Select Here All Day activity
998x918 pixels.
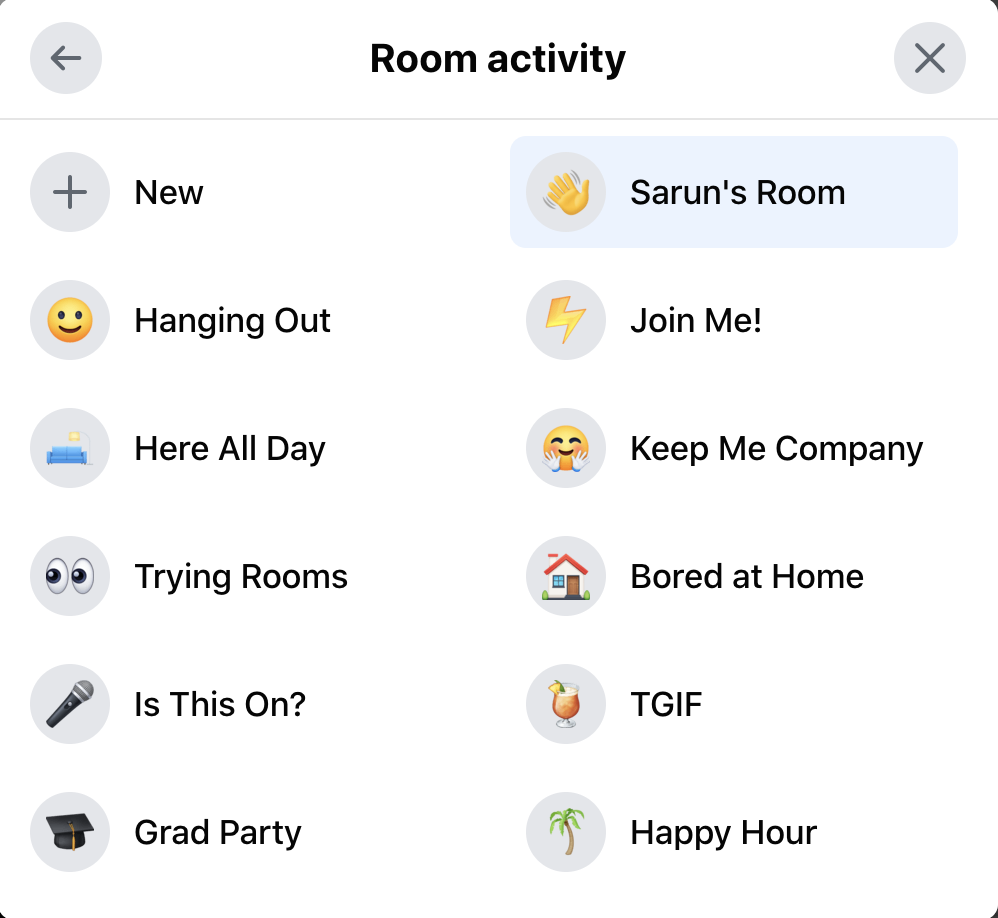[x=229, y=448]
